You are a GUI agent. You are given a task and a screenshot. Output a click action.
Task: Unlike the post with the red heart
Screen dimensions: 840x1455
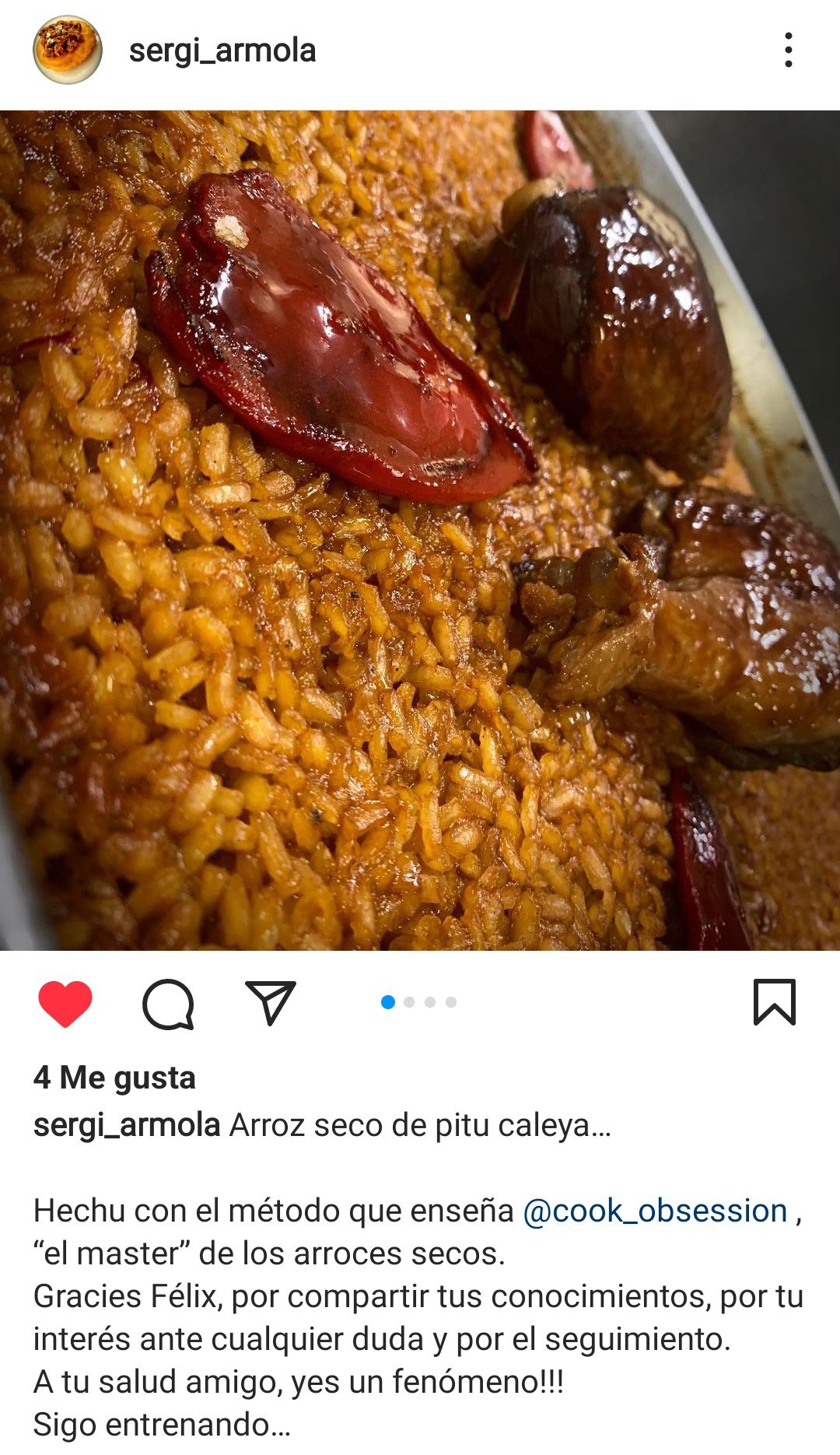click(65, 1003)
